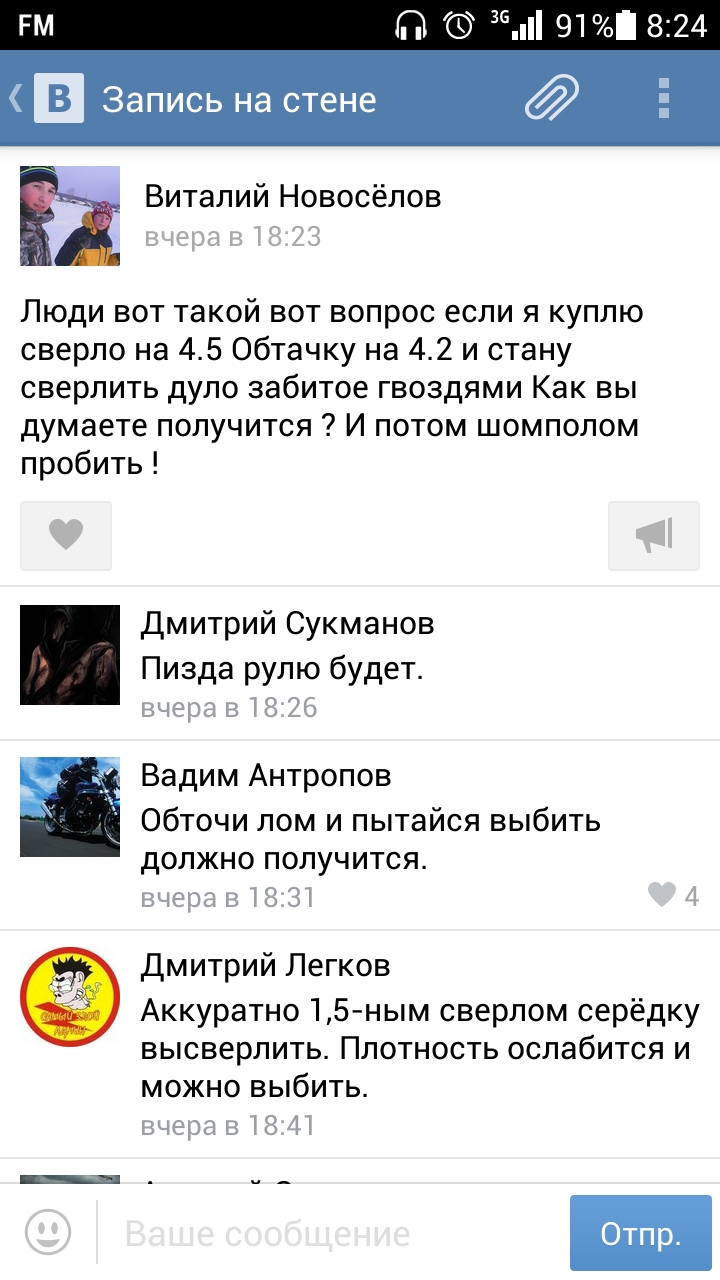This screenshot has width=720, height=1280.
Task: Share the post with the megaphone button
Action: click(654, 535)
